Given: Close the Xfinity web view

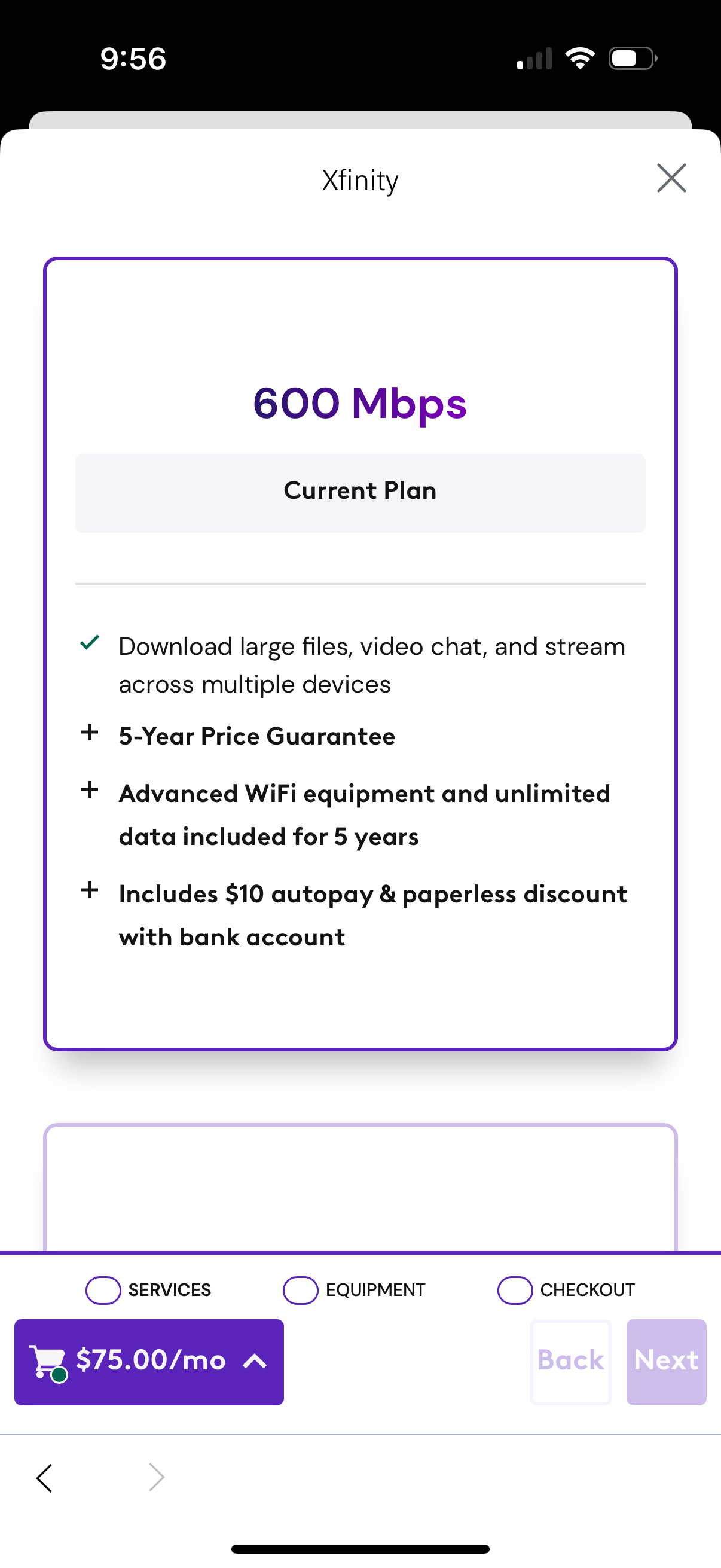Looking at the screenshot, I should 671,178.
